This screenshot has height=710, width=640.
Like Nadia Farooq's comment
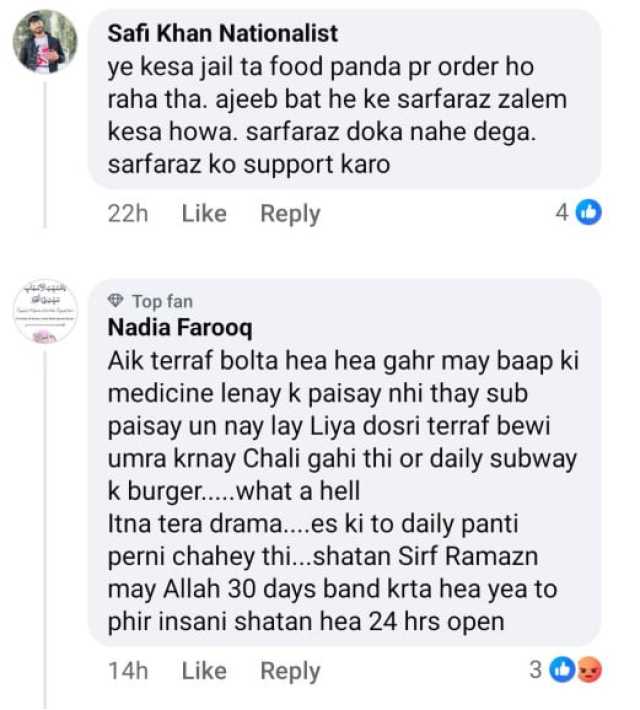tap(204, 671)
